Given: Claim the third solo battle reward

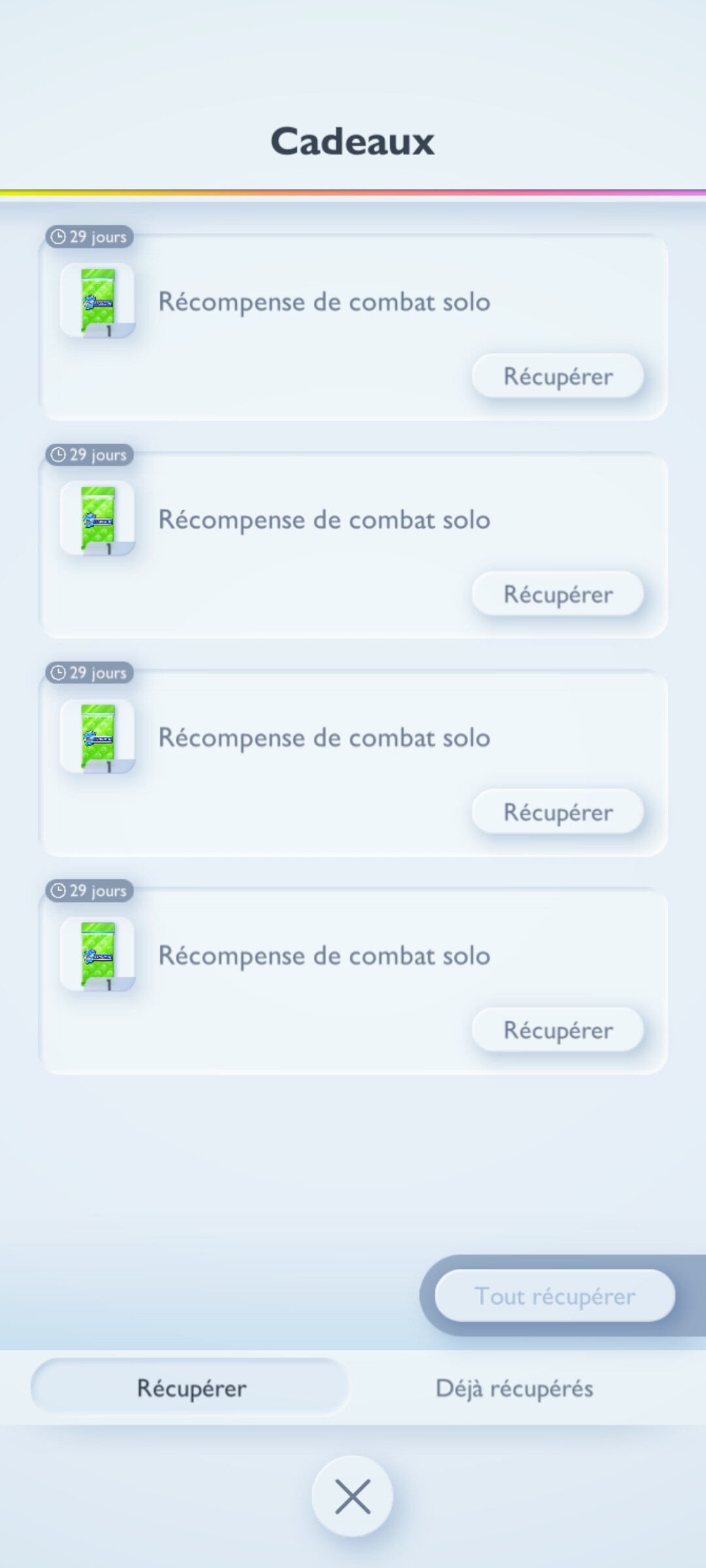Looking at the screenshot, I should pyautogui.click(x=558, y=812).
